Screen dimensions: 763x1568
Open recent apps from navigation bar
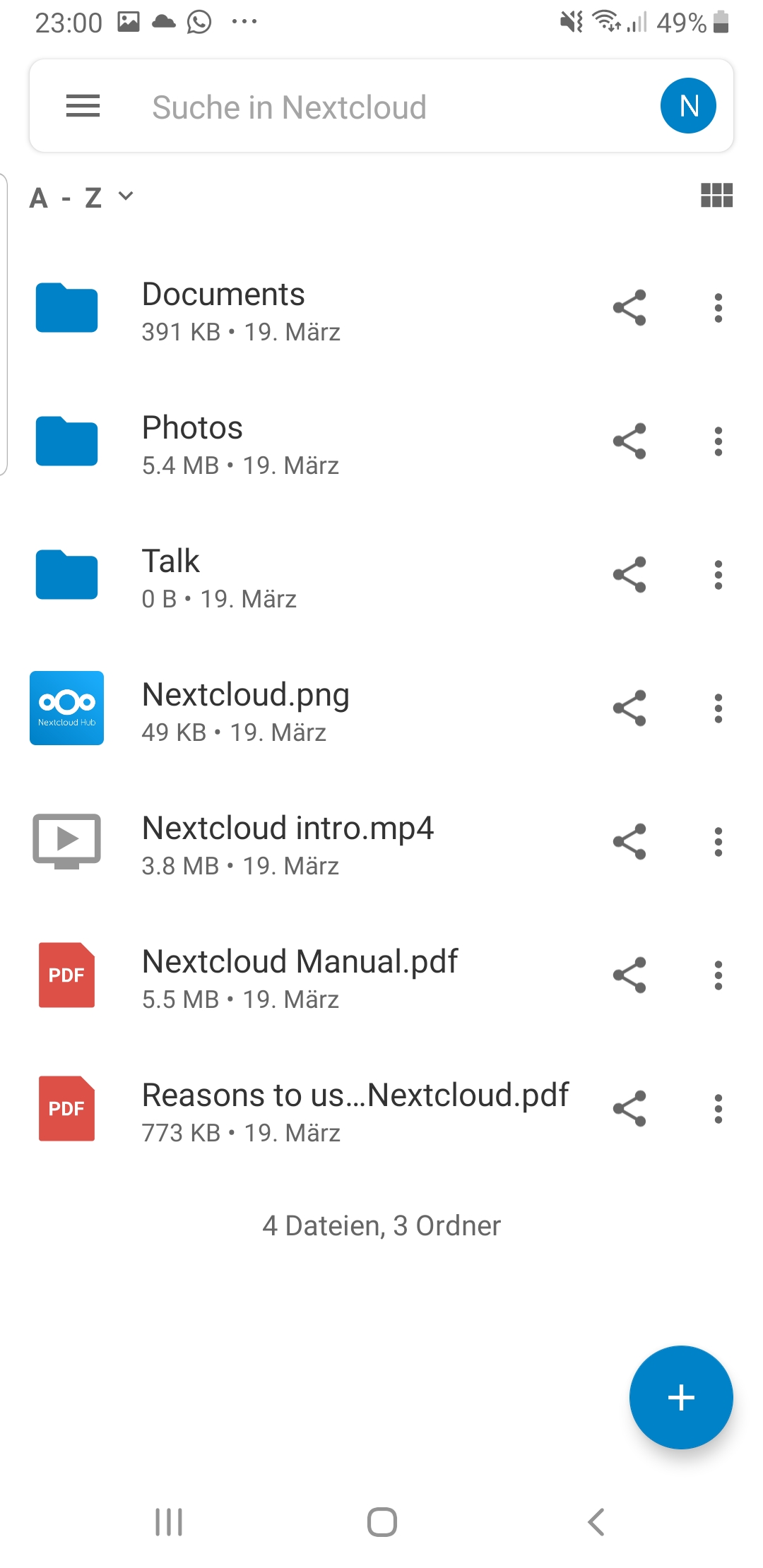169,1522
